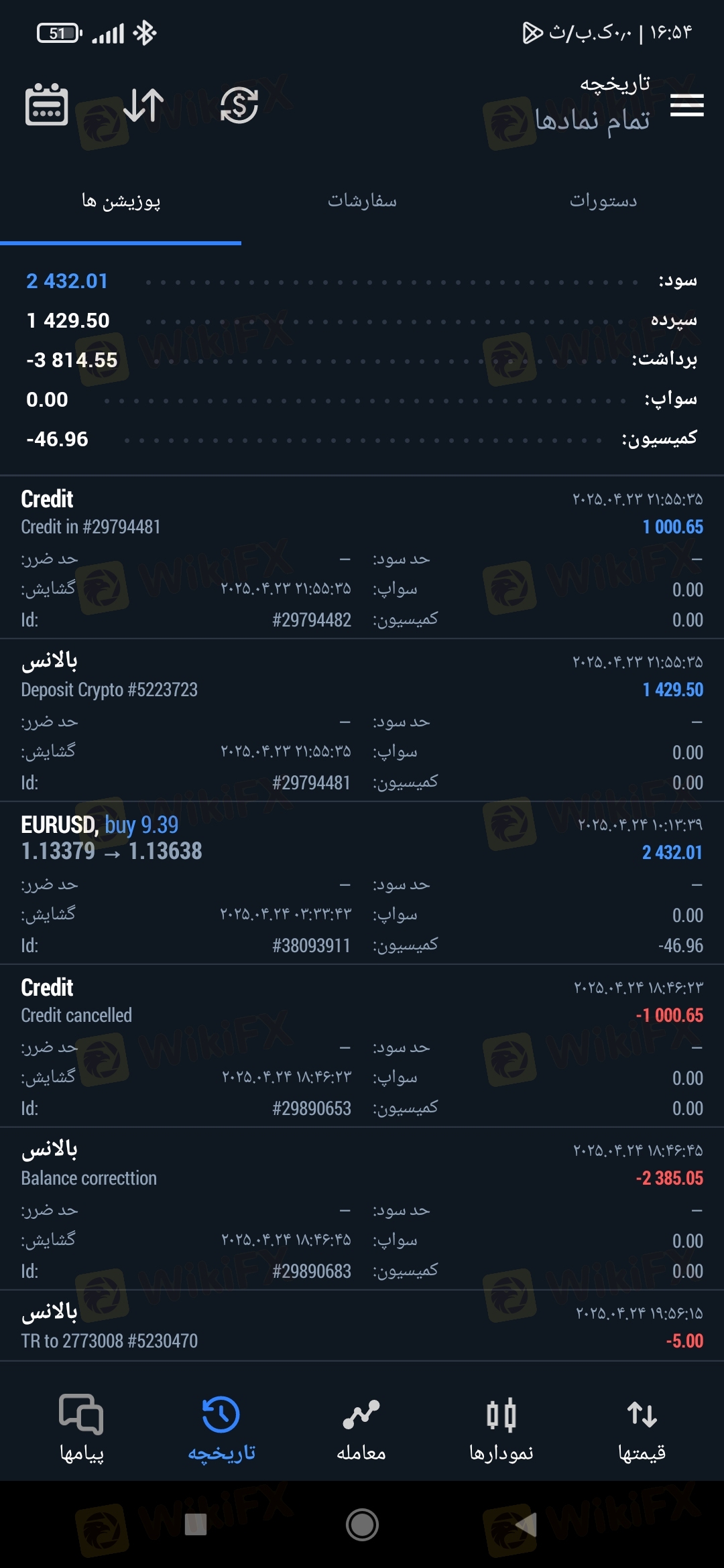Open the calendar date filter

[46, 105]
